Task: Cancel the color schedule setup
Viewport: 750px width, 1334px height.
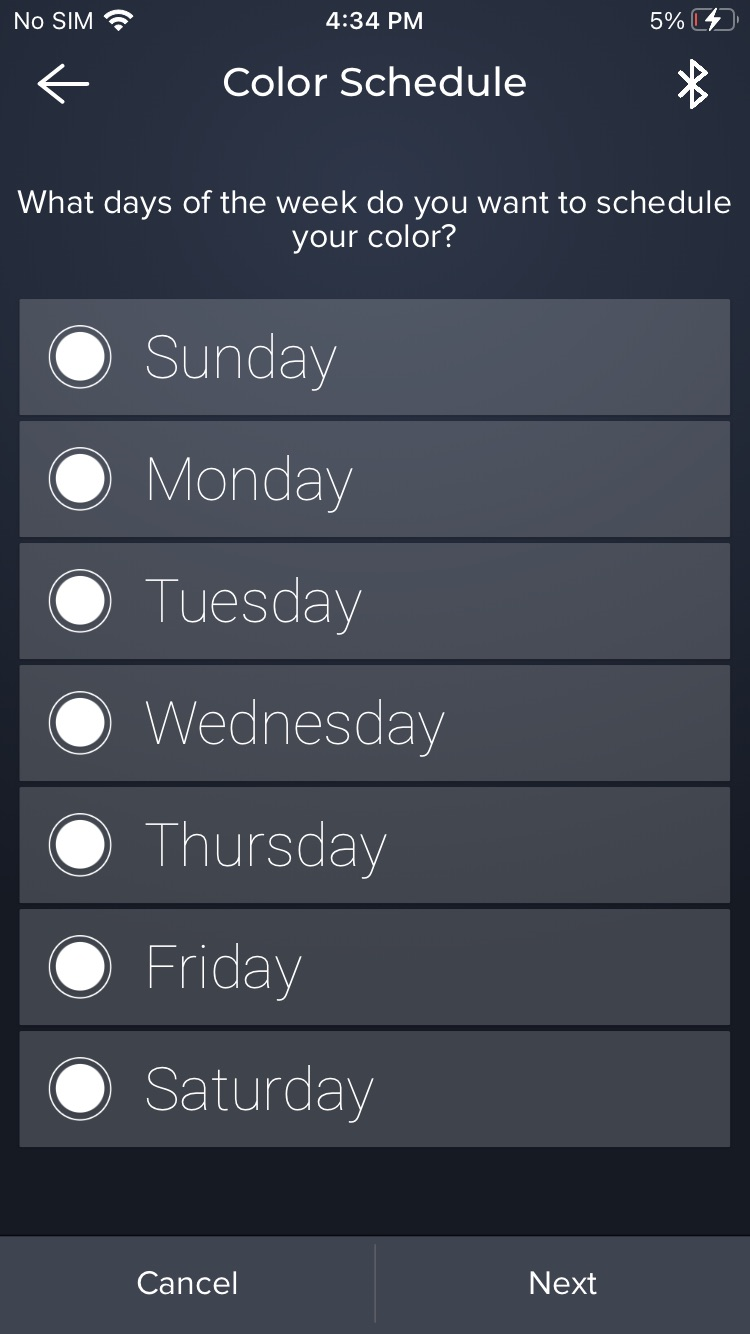Action: pos(187,1283)
